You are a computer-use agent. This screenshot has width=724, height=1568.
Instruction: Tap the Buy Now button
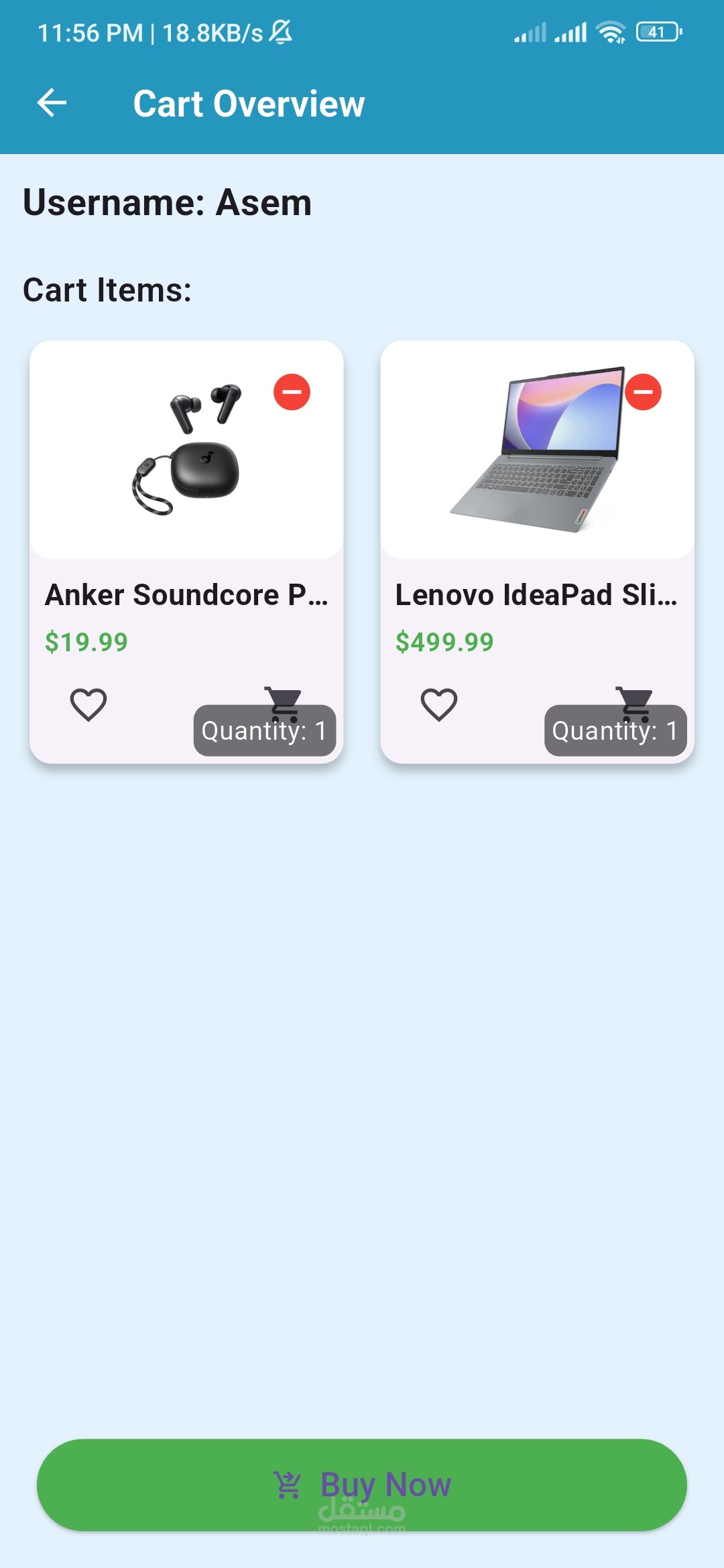362,1484
